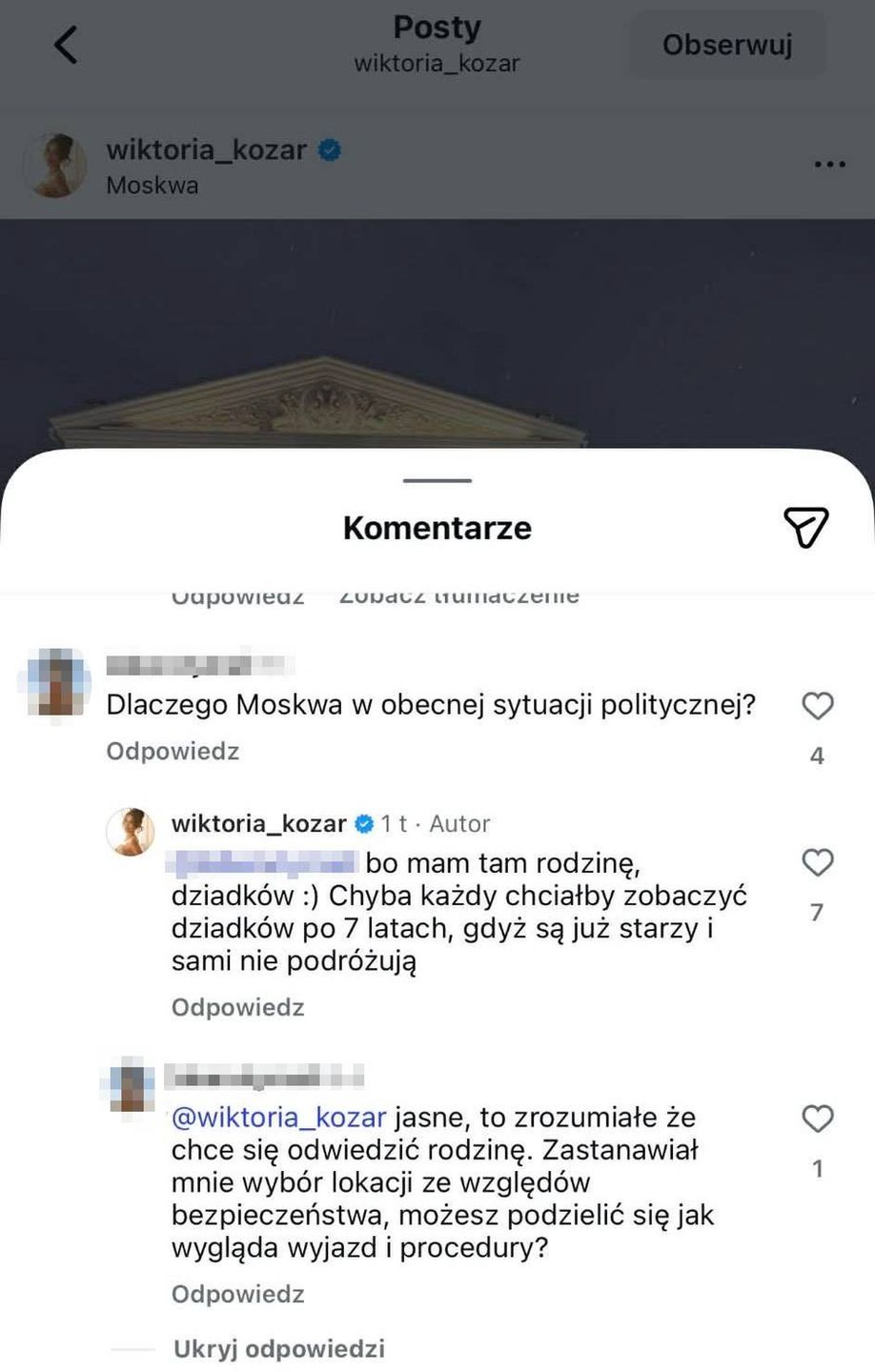Open the three-dot options menu for the post
The width and height of the screenshot is (875, 1372).
click(828, 164)
